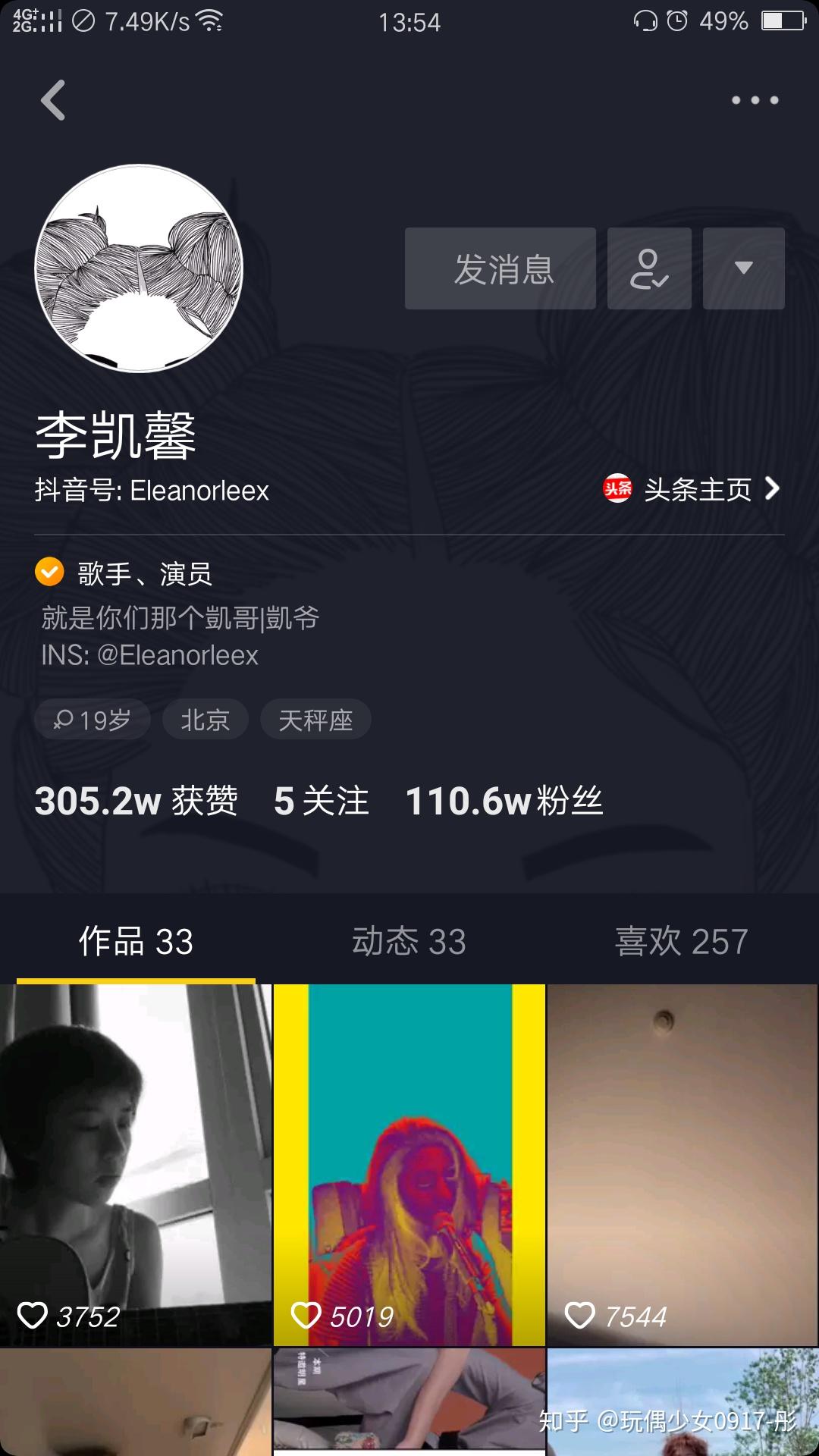
Task: Switch to the 喜欢 257 tab
Action: coord(681,942)
